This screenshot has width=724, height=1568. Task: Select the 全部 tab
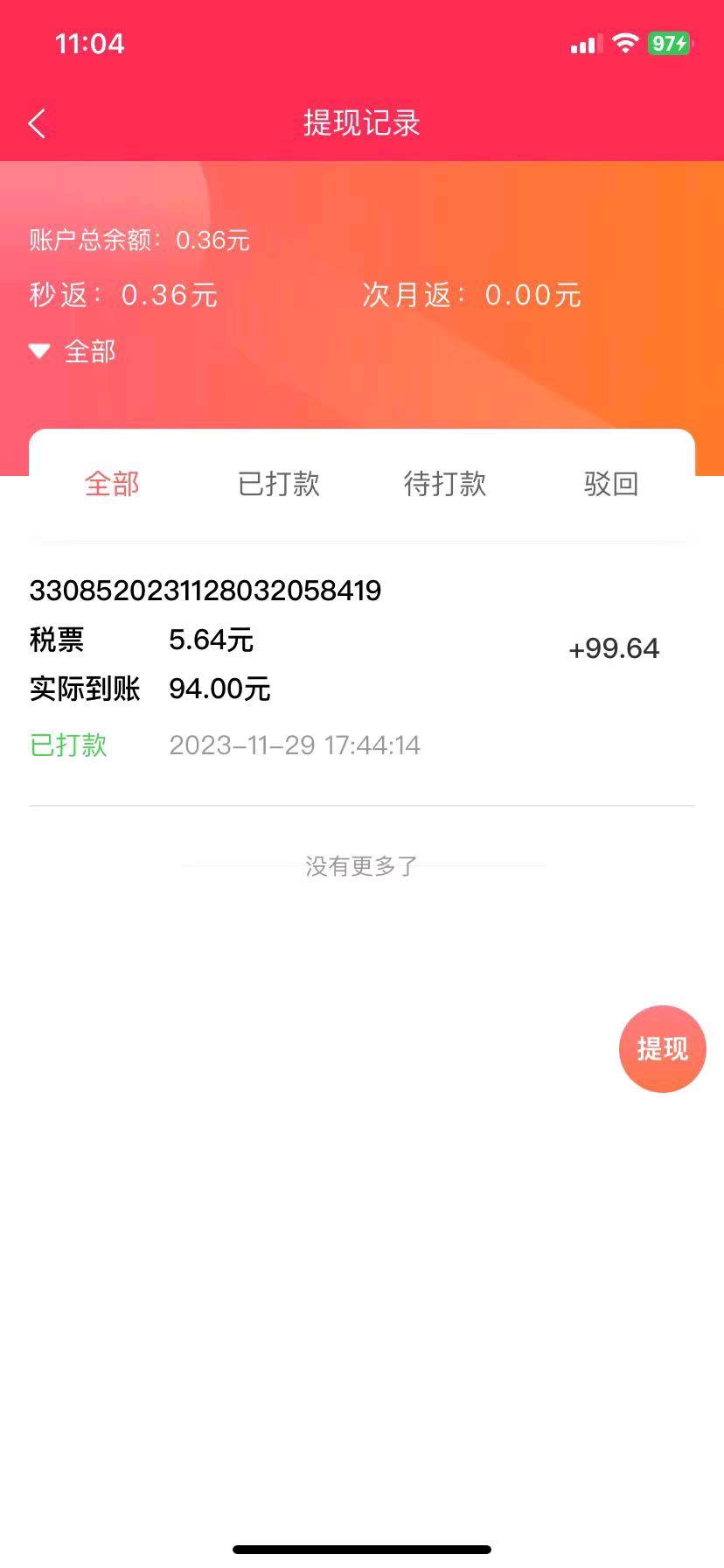click(112, 483)
